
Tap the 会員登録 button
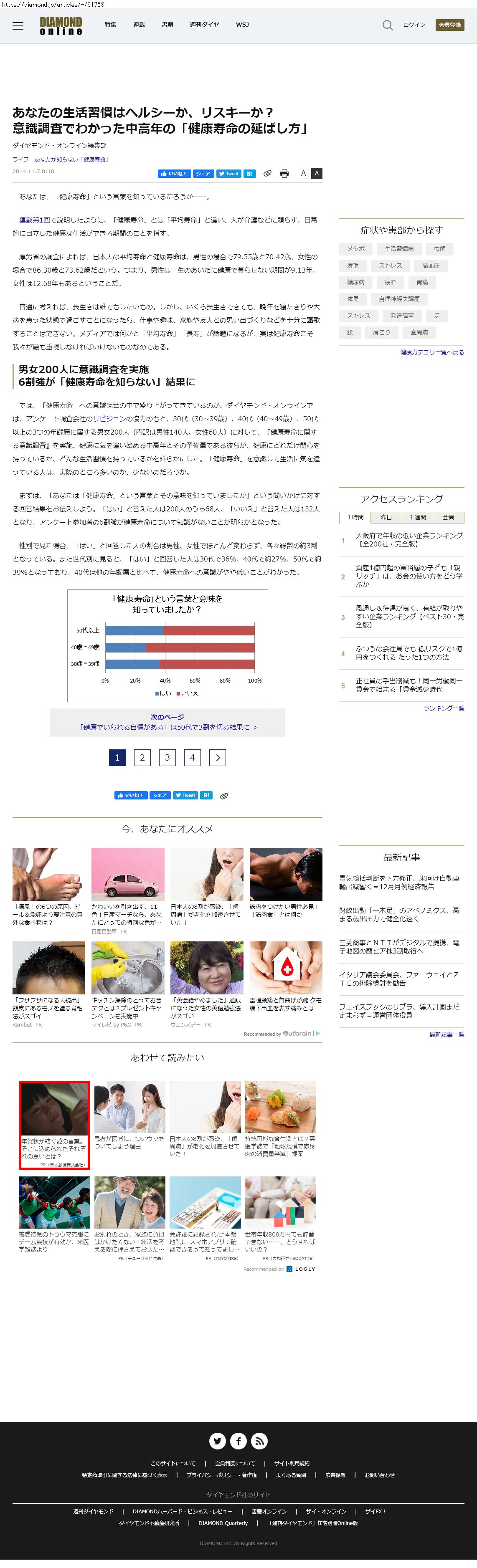[449, 25]
